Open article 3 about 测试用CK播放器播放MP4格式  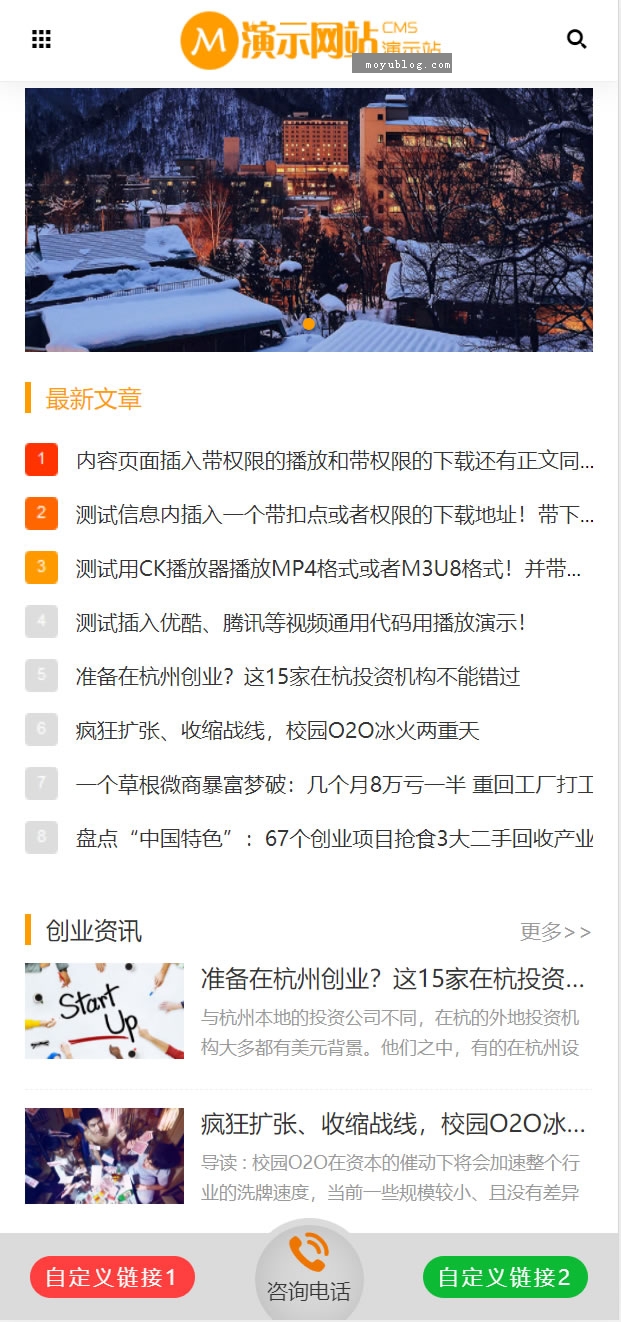(x=328, y=569)
